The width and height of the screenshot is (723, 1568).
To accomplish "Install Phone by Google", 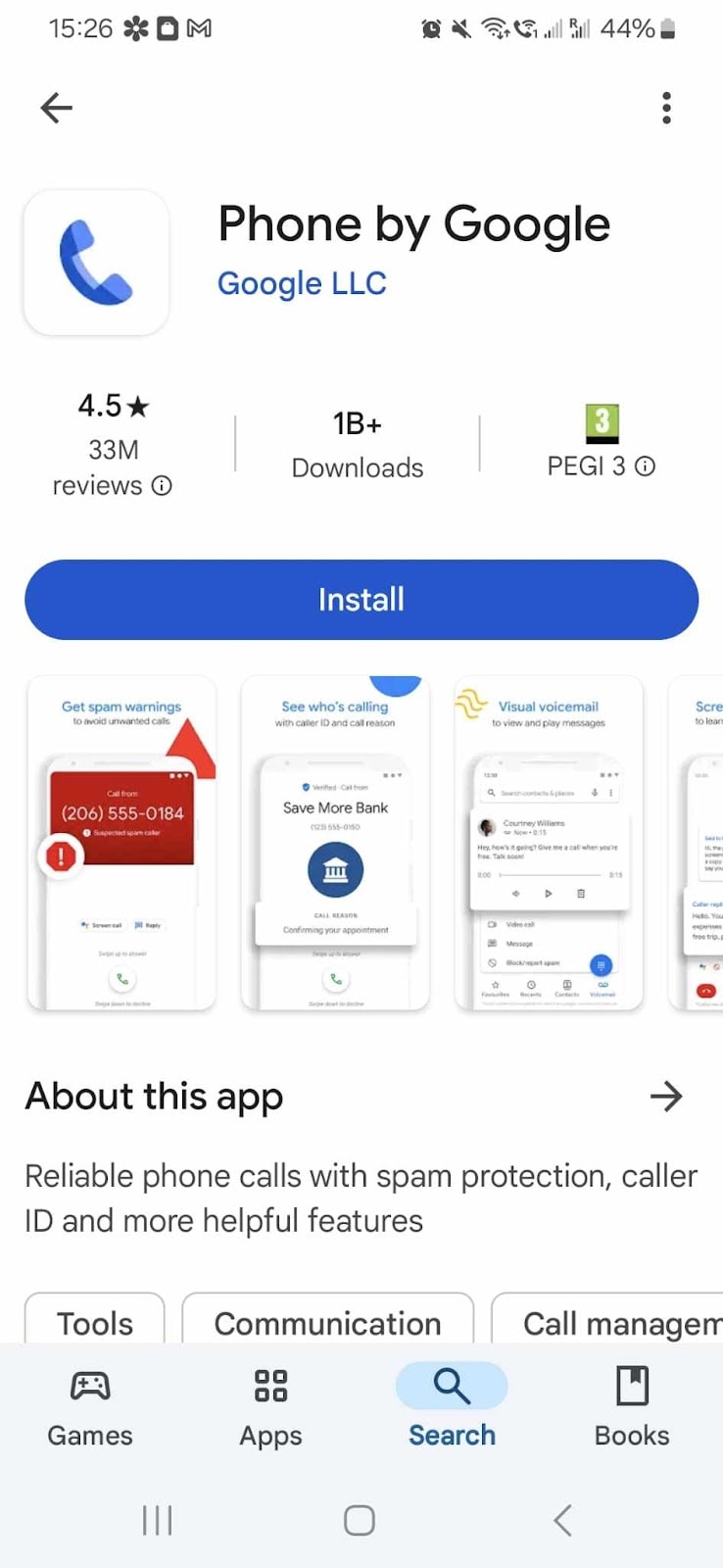I will (x=361, y=600).
